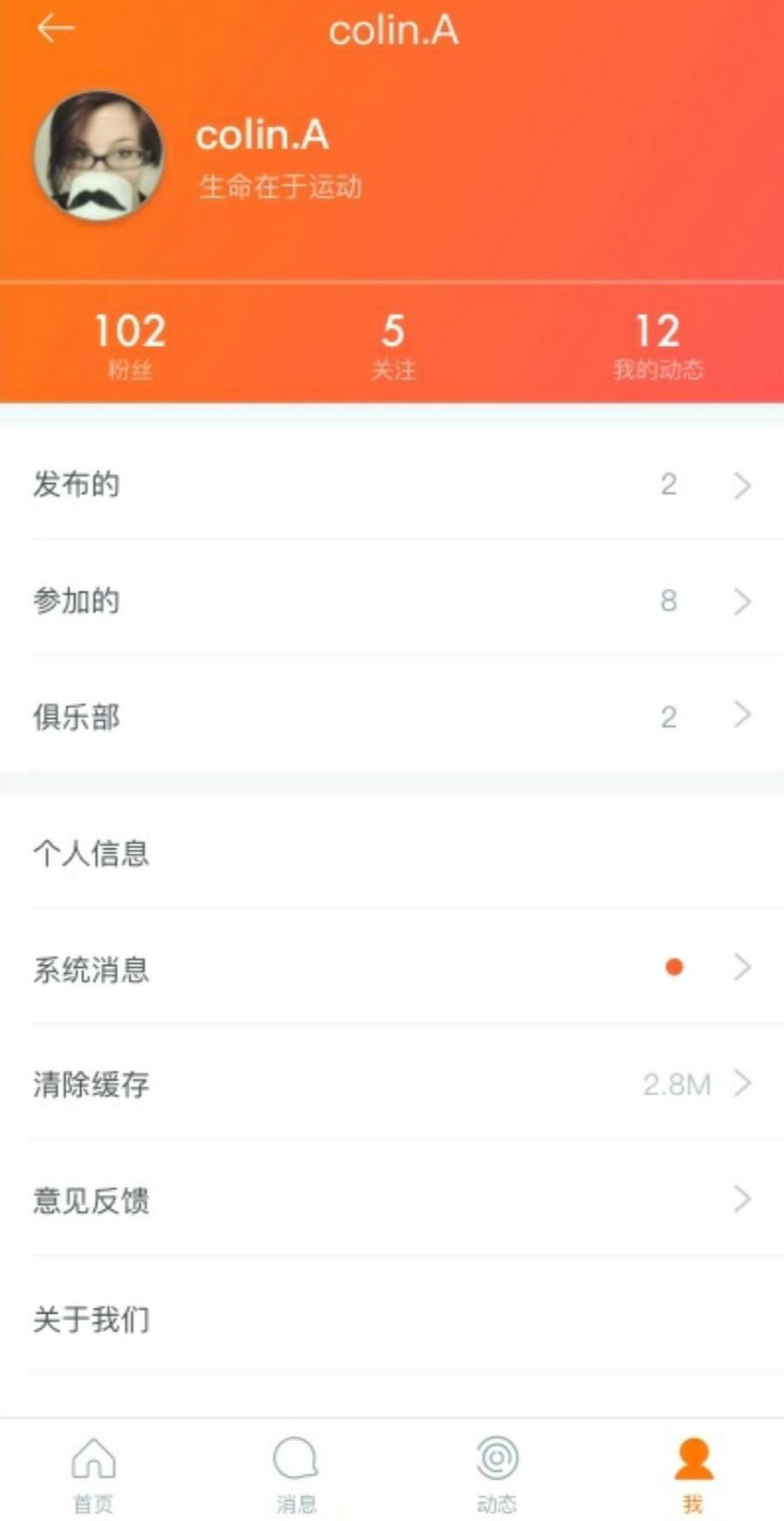The height and width of the screenshot is (1521, 784).
Task: Open the 参加的 row
Action: click(x=392, y=601)
